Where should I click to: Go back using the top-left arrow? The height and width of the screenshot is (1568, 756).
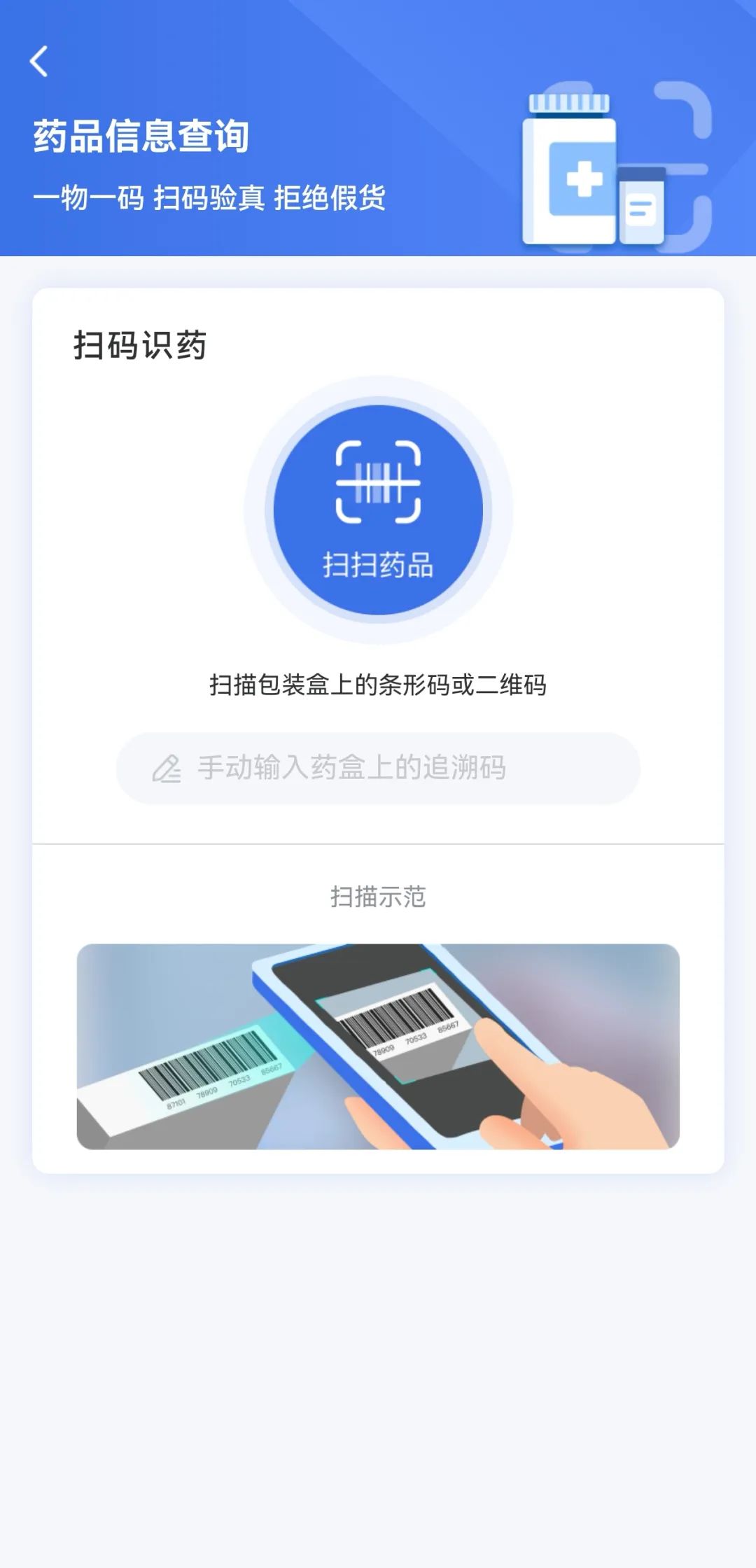click(39, 62)
